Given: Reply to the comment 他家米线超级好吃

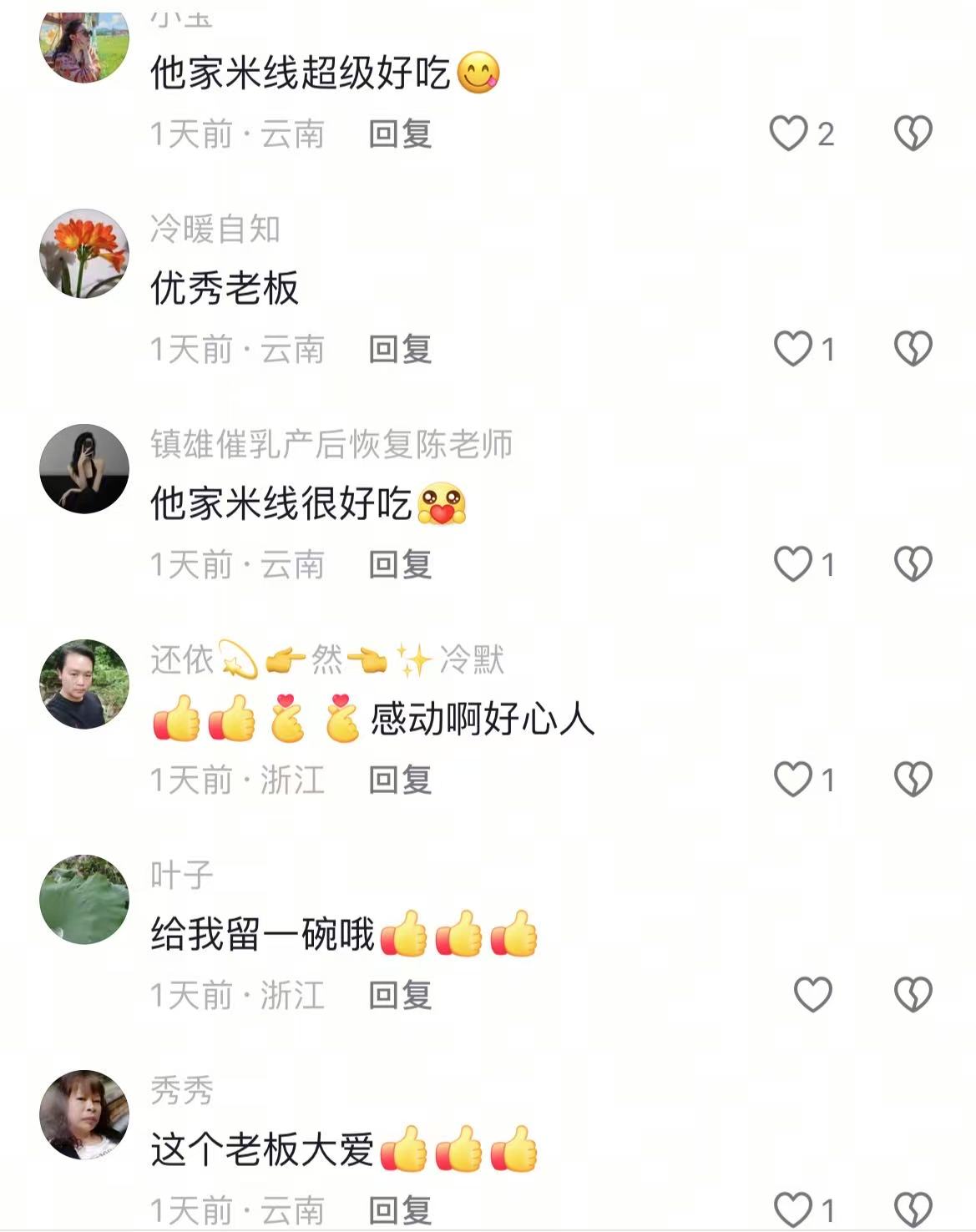Looking at the screenshot, I should [x=400, y=134].
